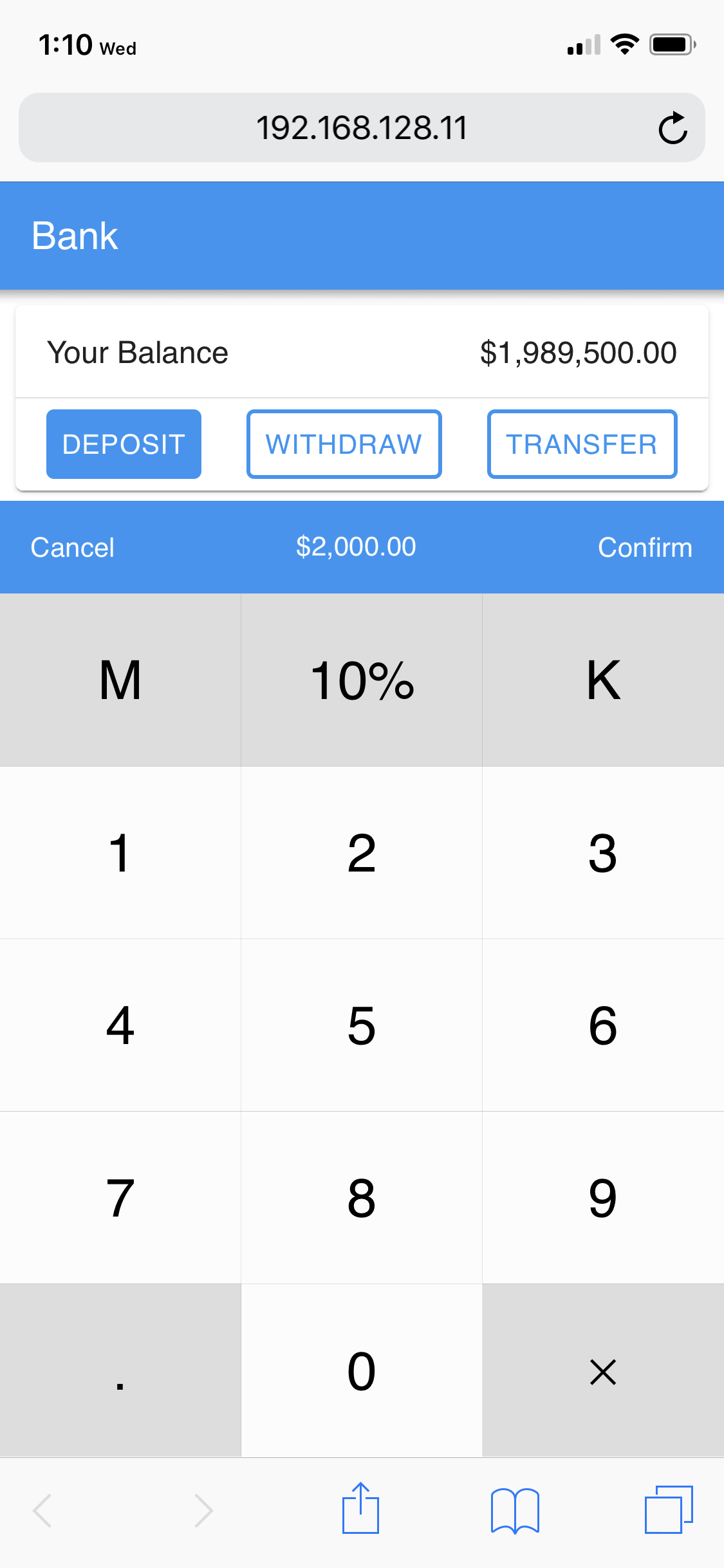Confirm the $2,000.00 amount

tap(645, 548)
